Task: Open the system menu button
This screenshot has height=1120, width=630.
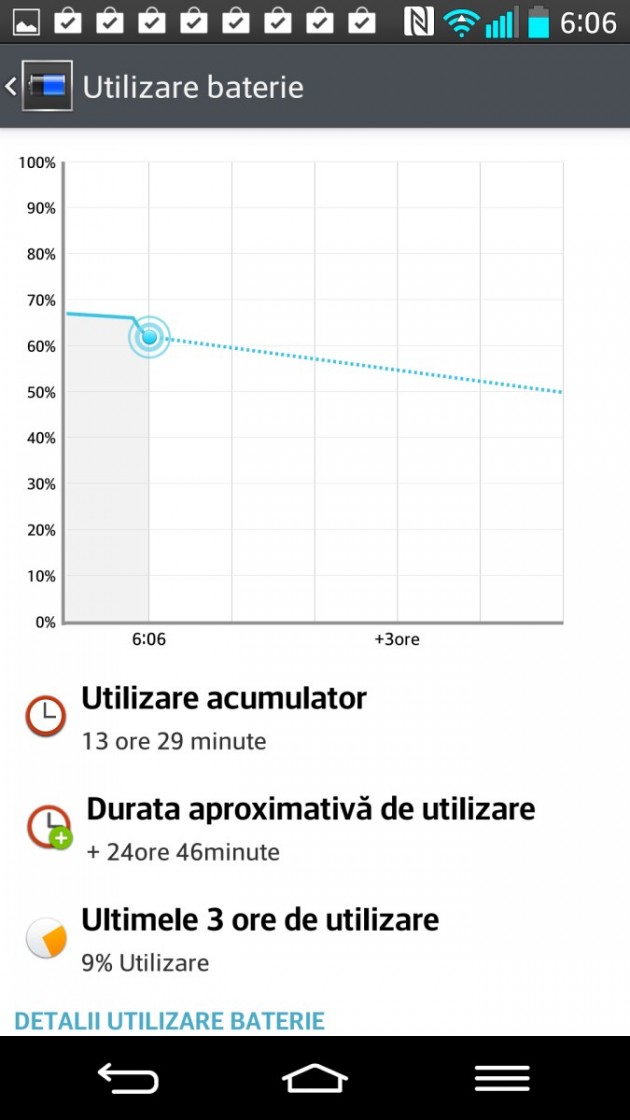Action: click(502, 1078)
